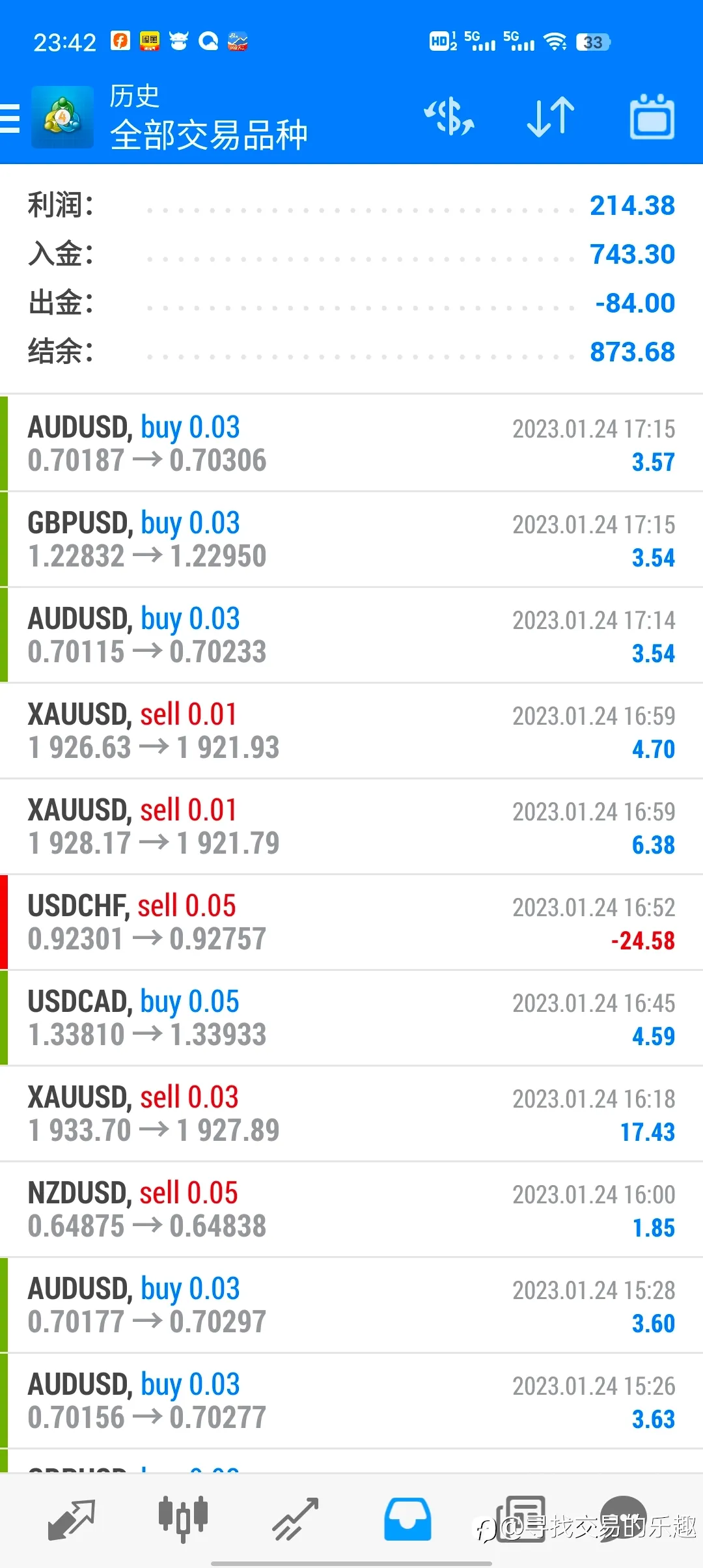The width and height of the screenshot is (703, 1568).
Task: Open the USDCHF sell 0.05 losing trade
Action: [x=351, y=922]
